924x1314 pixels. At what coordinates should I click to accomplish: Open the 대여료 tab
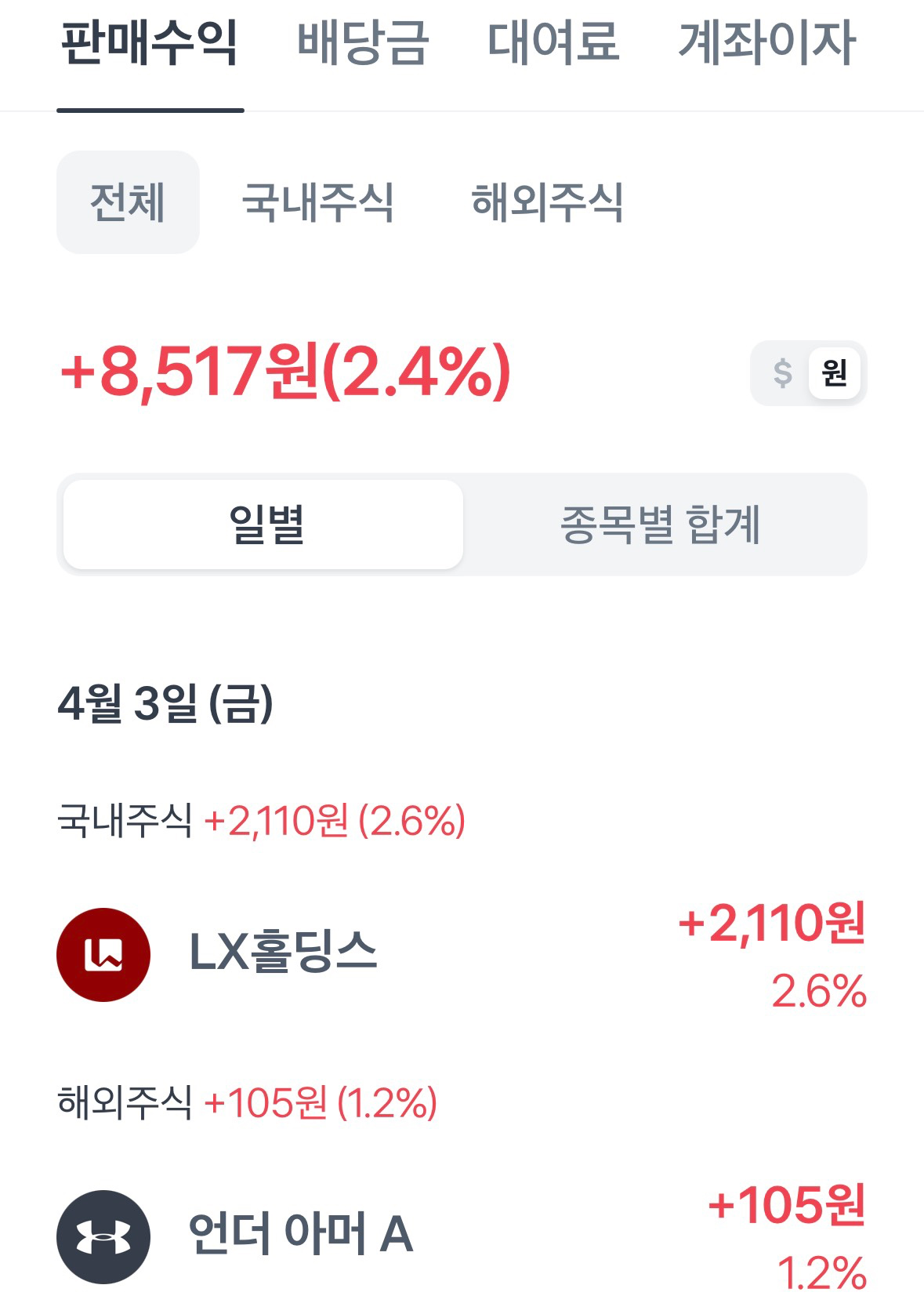click(x=553, y=42)
